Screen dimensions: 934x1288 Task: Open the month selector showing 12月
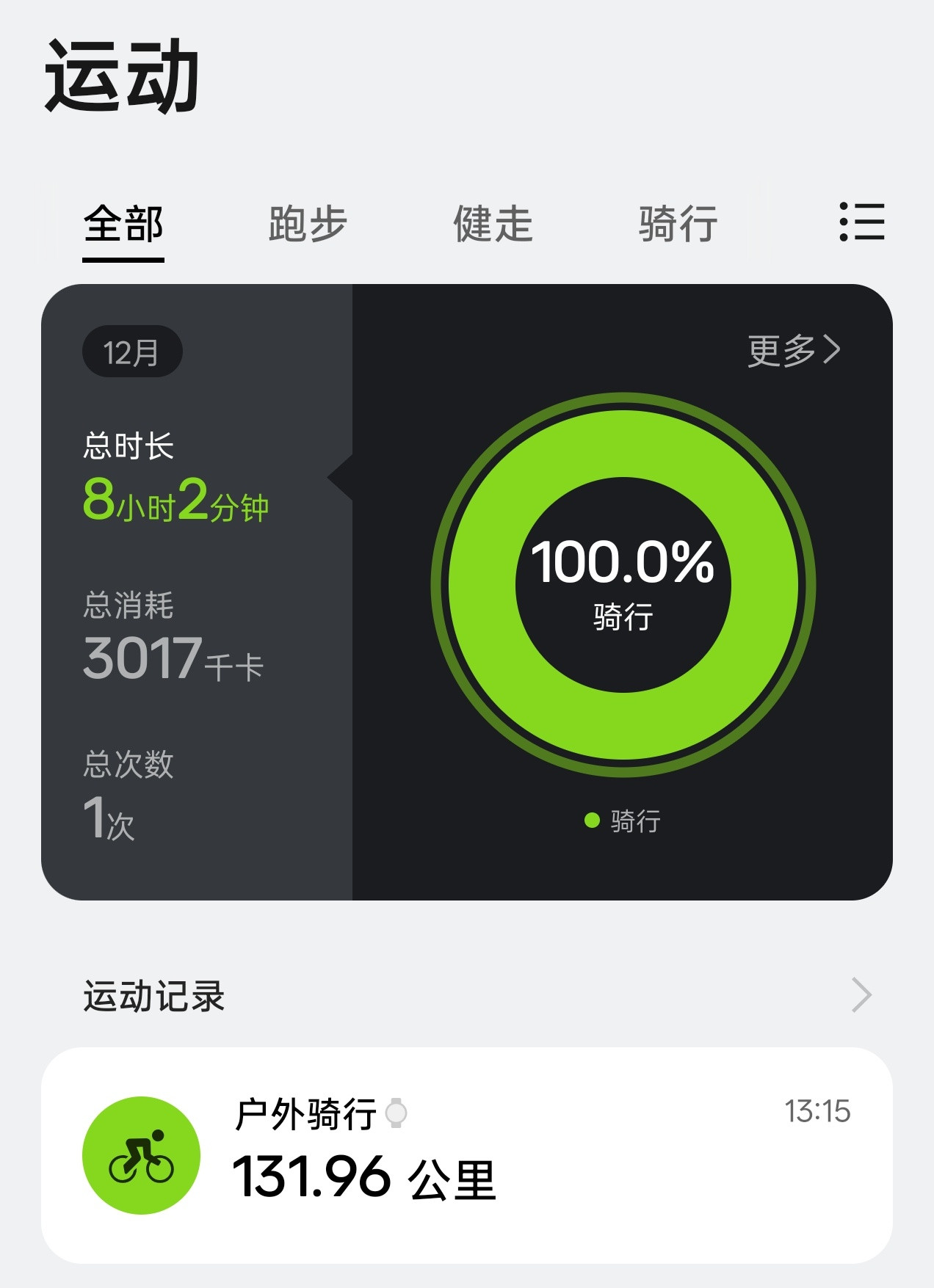pos(132,352)
